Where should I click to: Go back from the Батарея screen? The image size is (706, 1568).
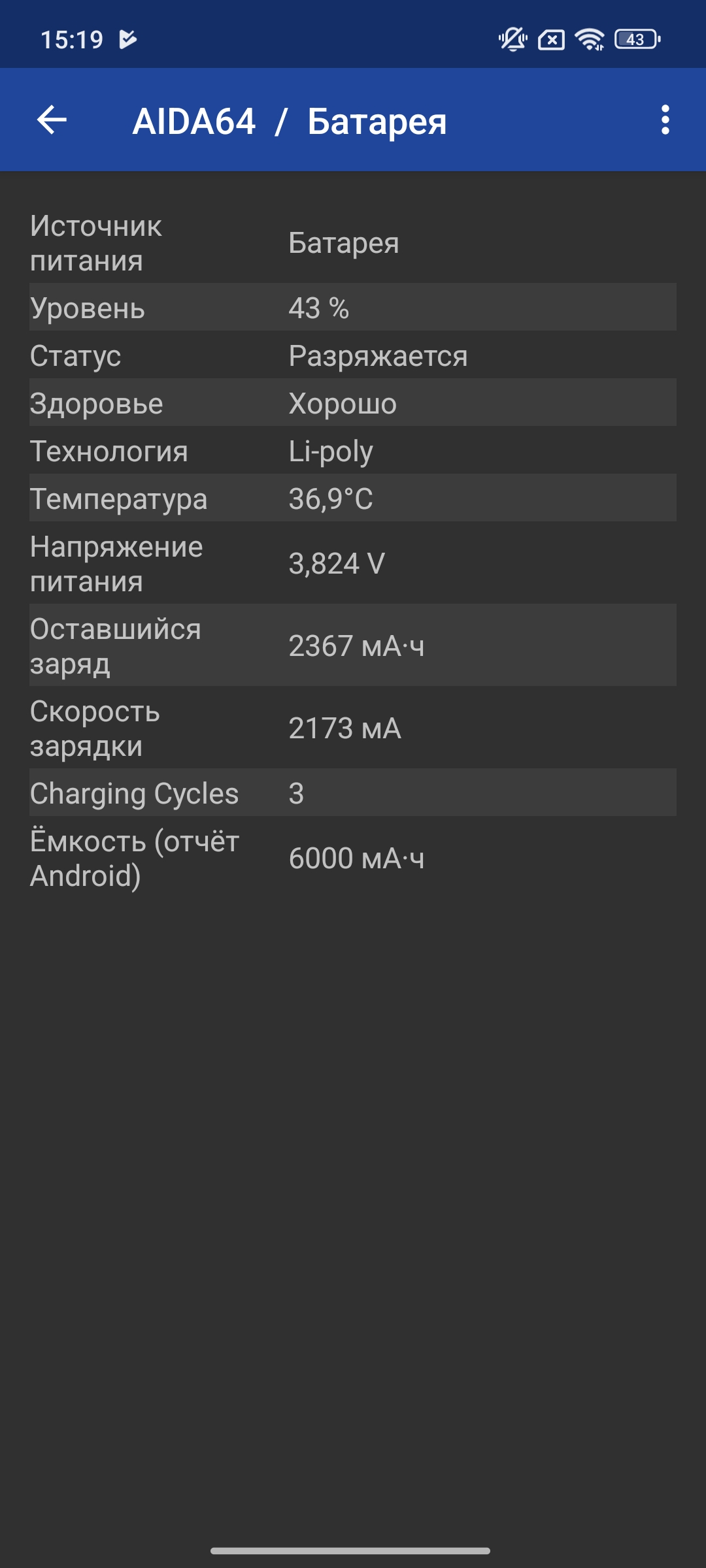[x=52, y=120]
